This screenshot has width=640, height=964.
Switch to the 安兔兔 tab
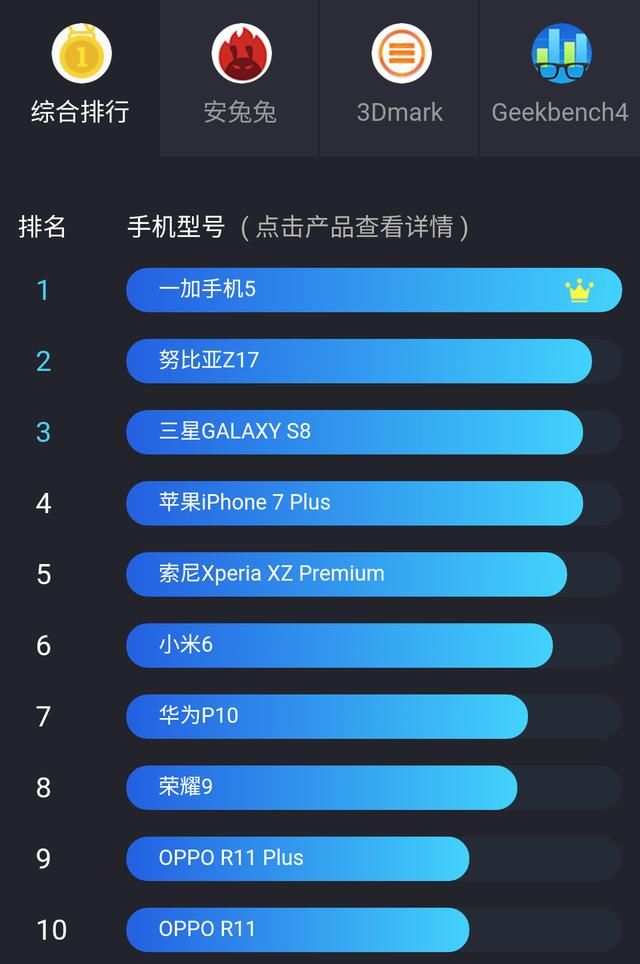tap(240, 78)
